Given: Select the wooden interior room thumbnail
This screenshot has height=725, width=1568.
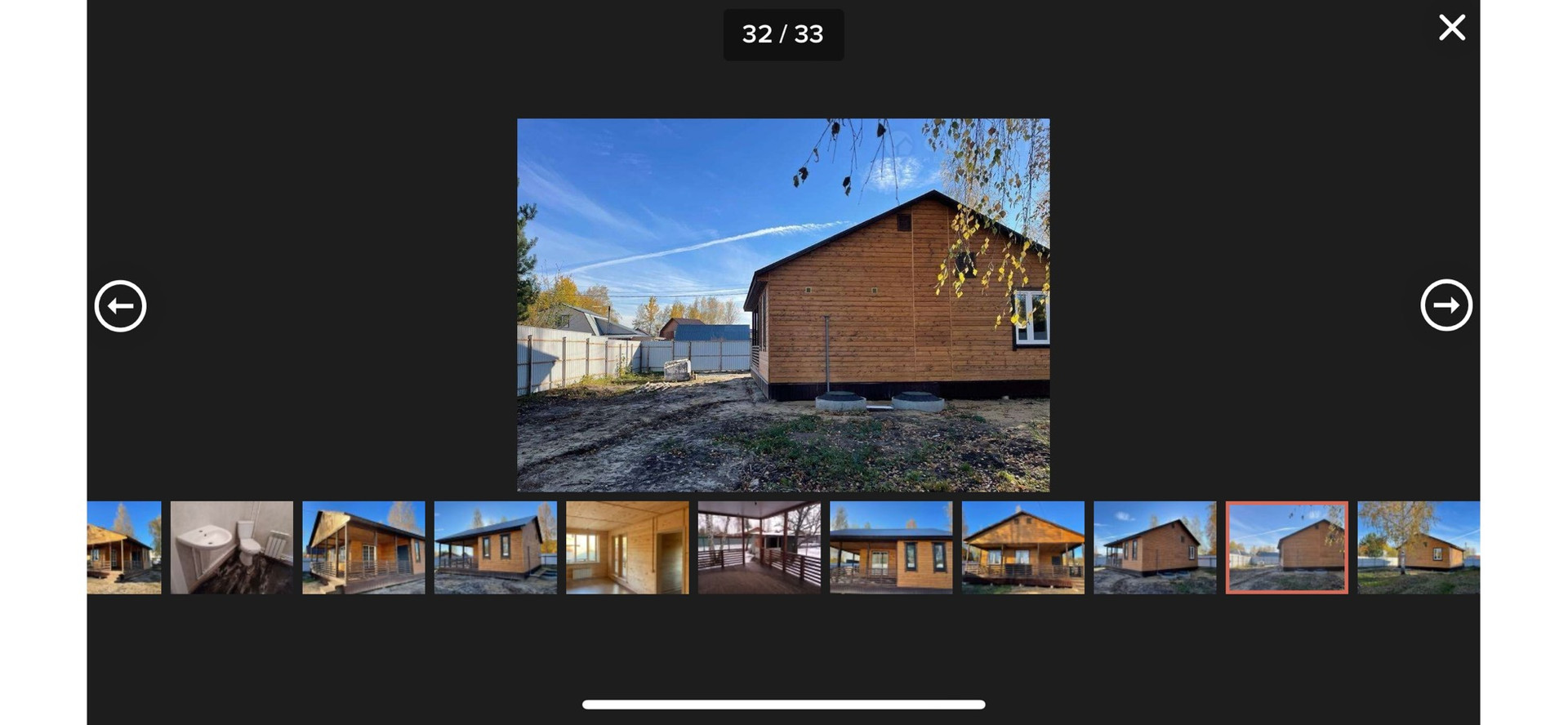Looking at the screenshot, I should click(x=627, y=547).
